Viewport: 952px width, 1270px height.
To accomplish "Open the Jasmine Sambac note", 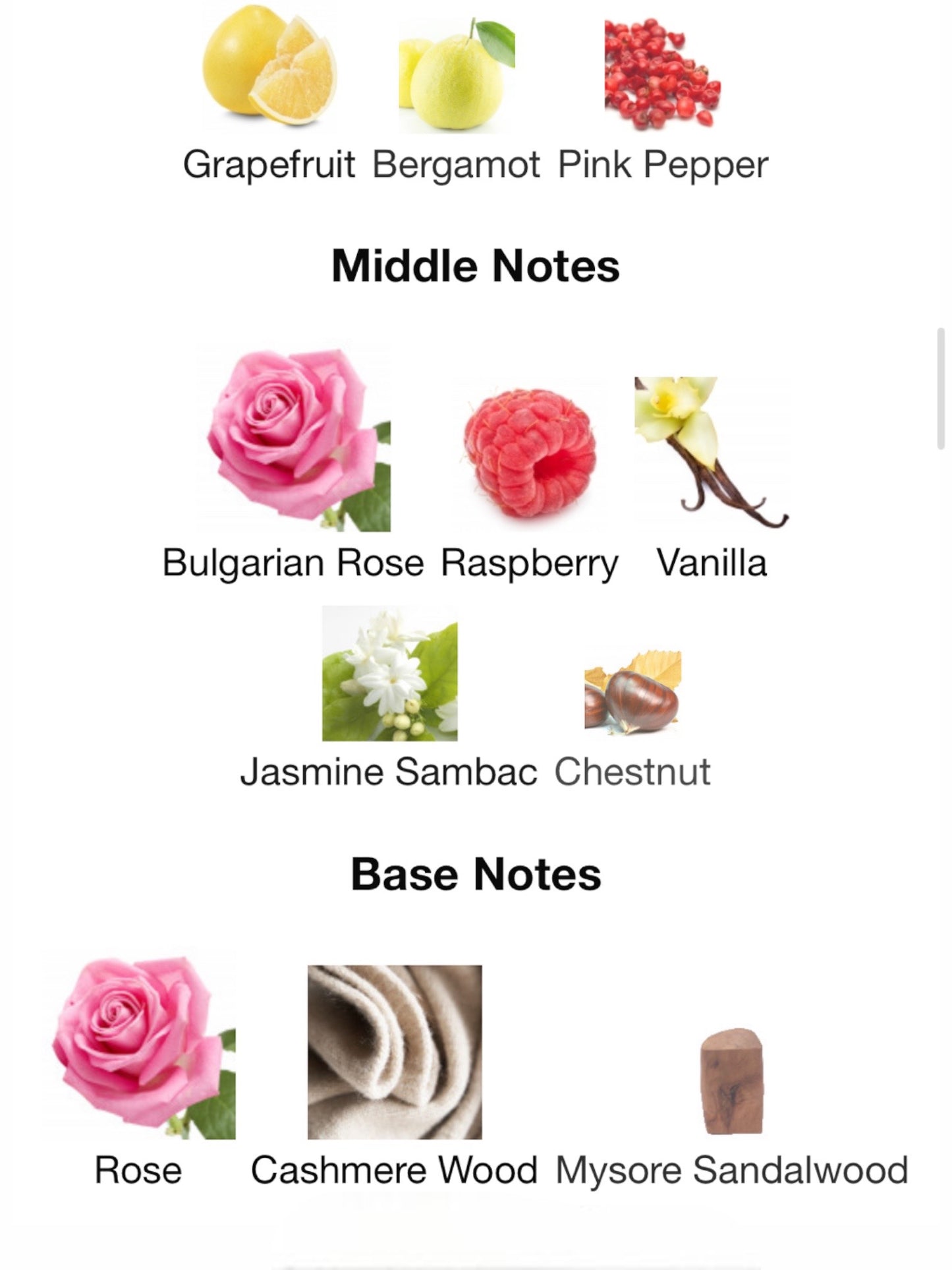I will point(389,674).
